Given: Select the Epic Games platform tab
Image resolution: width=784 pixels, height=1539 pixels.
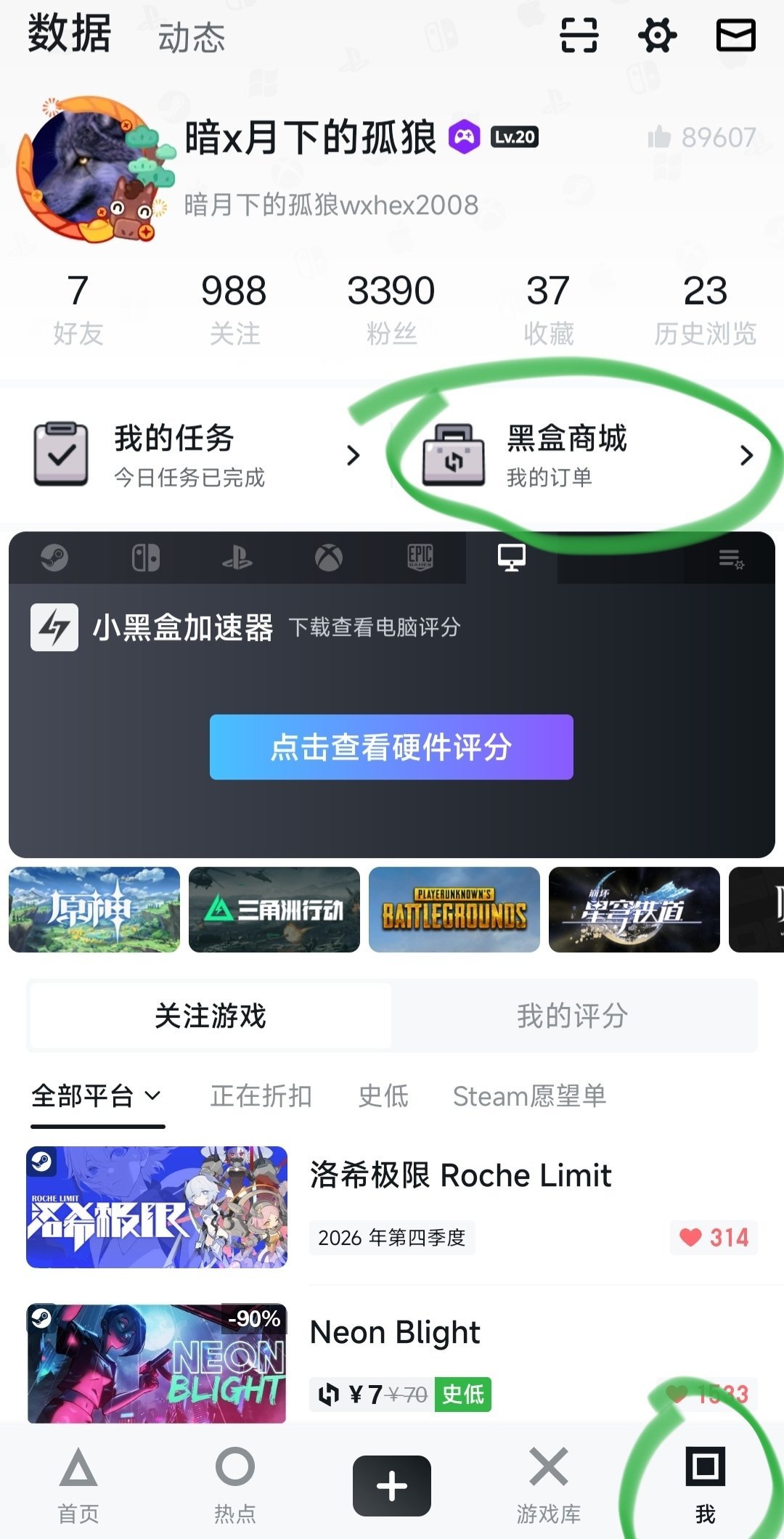Looking at the screenshot, I should pyautogui.click(x=420, y=558).
